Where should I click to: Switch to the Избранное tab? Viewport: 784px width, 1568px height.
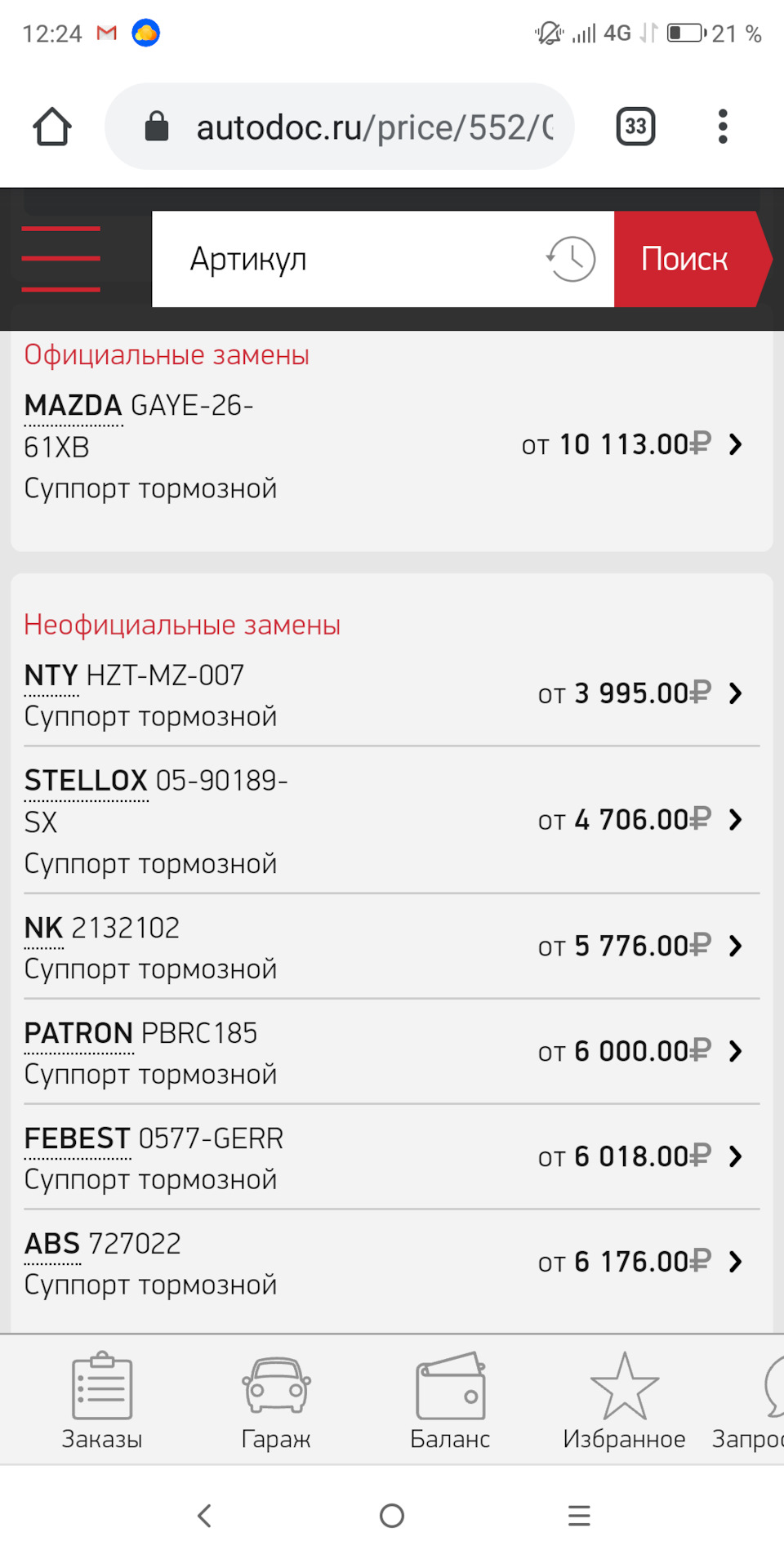point(624,1400)
